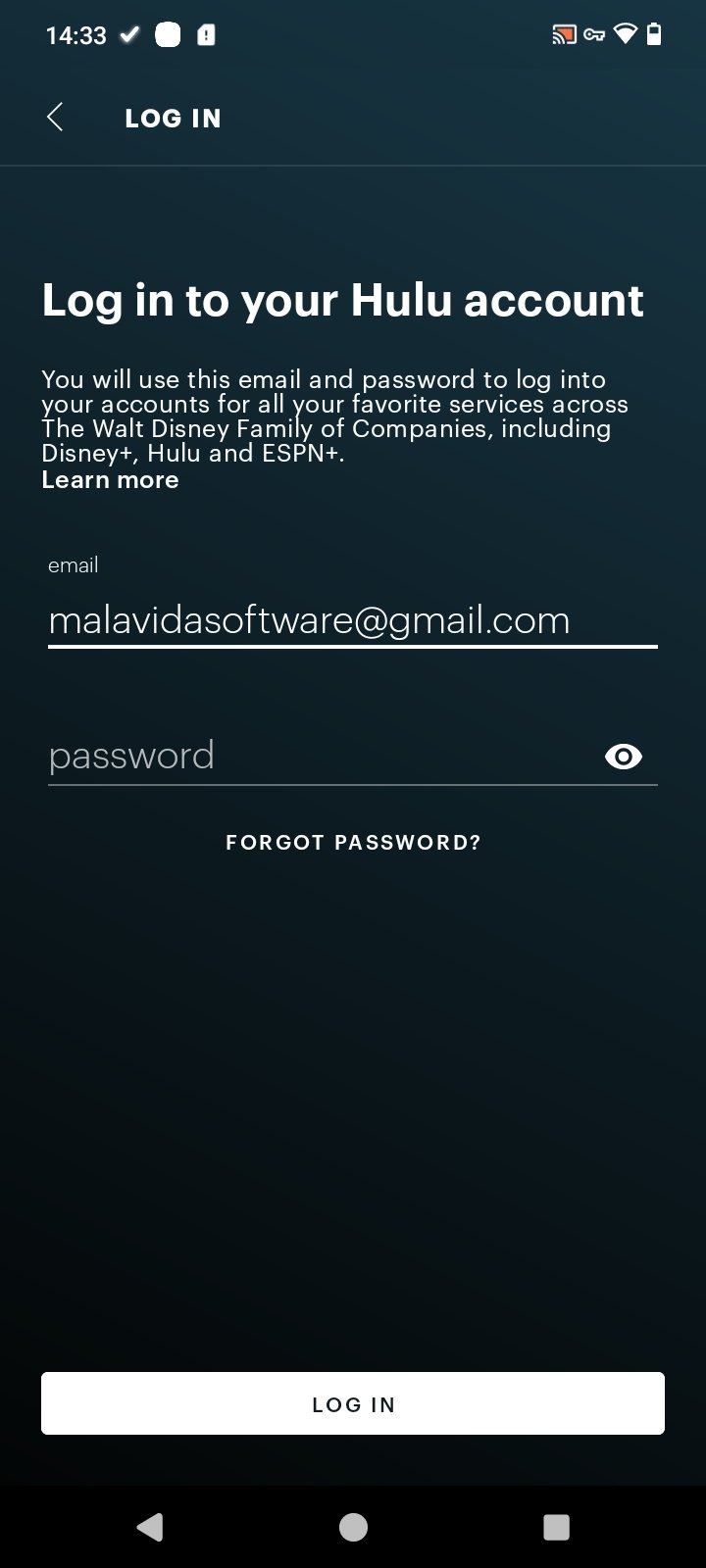
Task: Open the Learn more link
Action: [x=110, y=480]
